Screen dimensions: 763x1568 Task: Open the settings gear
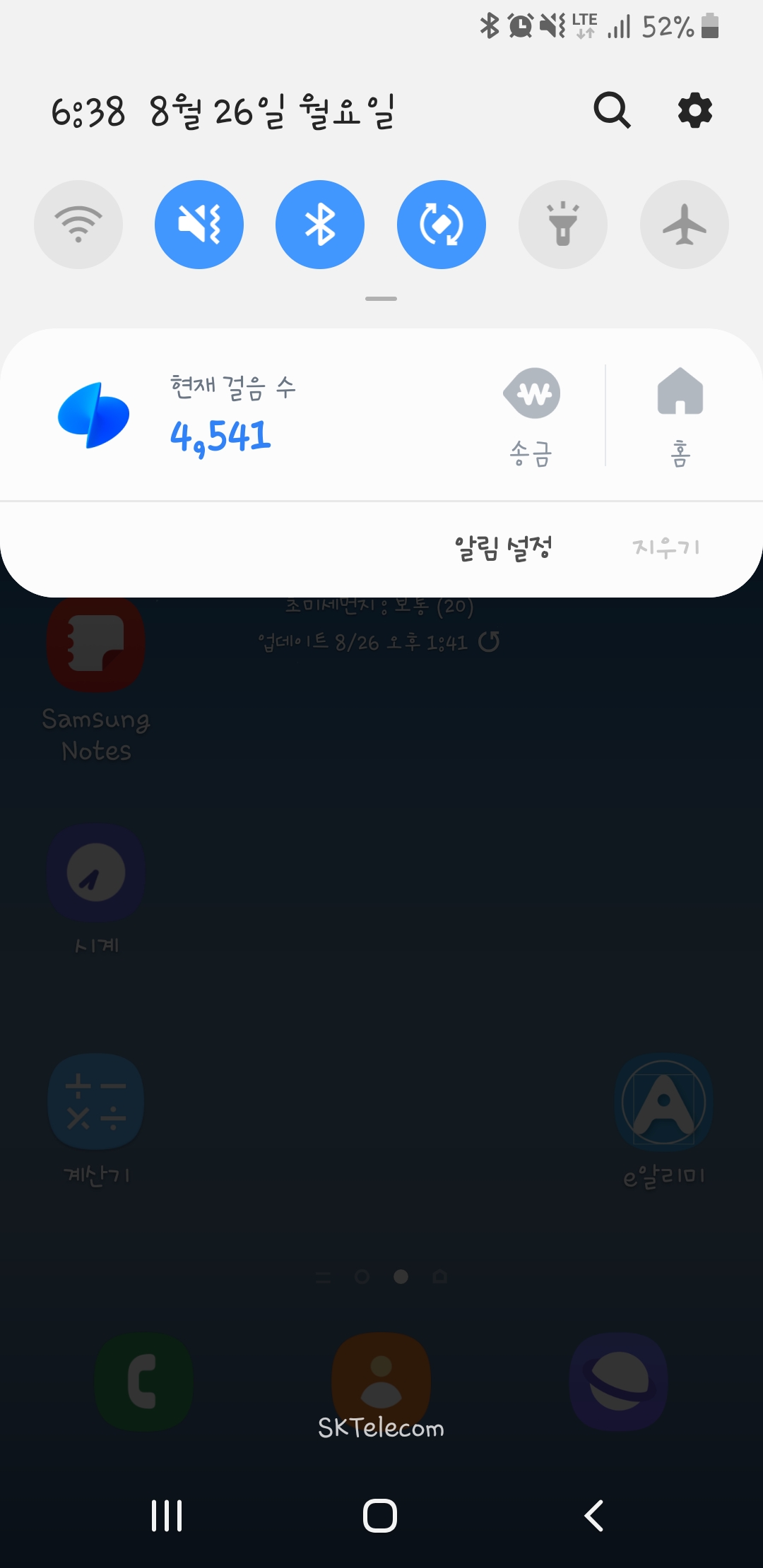coord(695,110)
